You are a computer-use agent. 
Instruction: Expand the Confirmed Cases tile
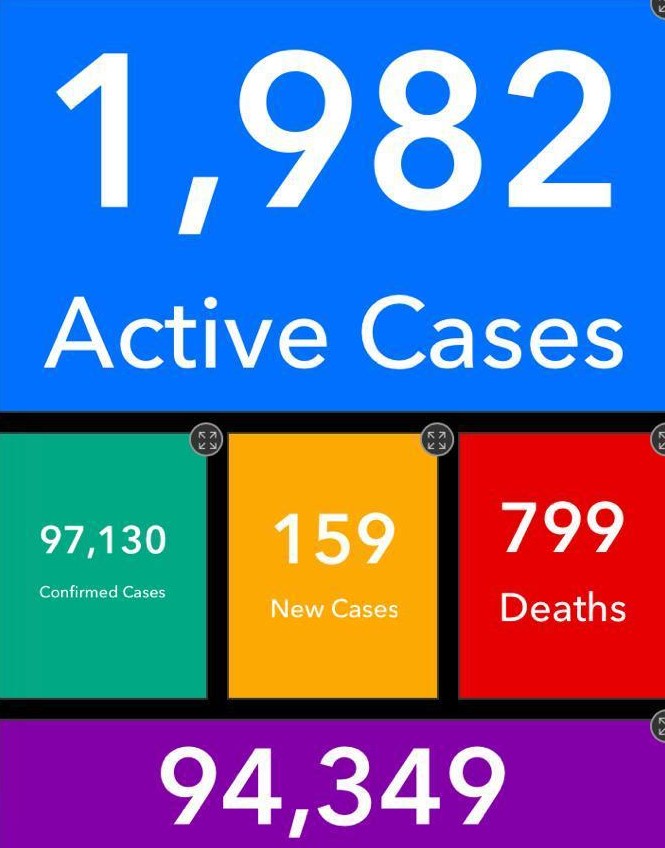[x=207, y=440]
